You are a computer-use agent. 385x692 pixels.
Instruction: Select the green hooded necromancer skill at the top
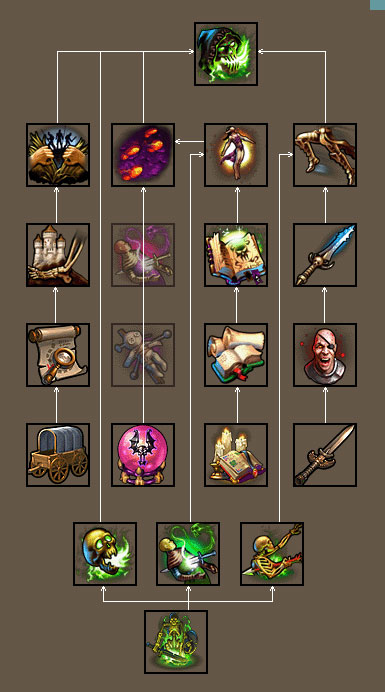click(226, 54)
